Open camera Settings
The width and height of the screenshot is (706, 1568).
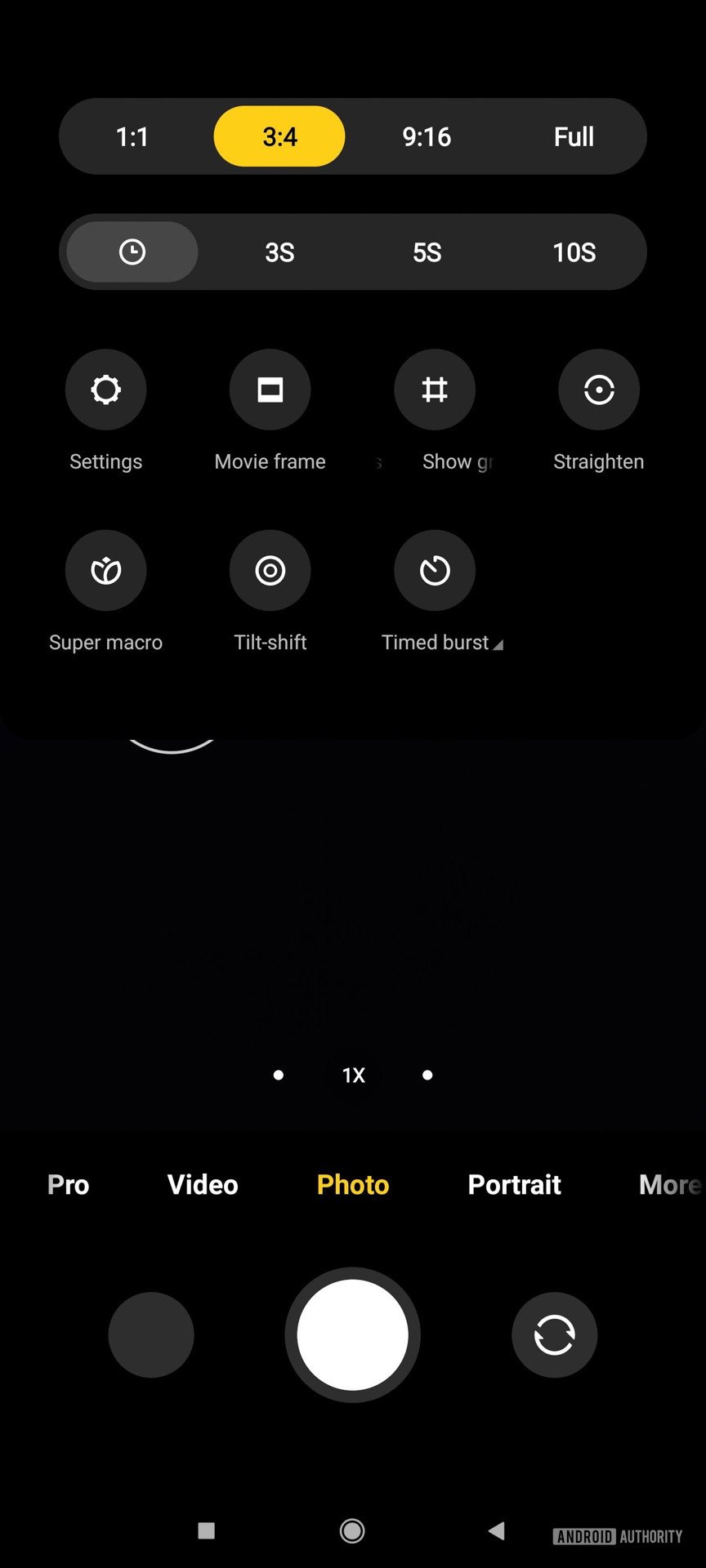(x=106, y=390)
